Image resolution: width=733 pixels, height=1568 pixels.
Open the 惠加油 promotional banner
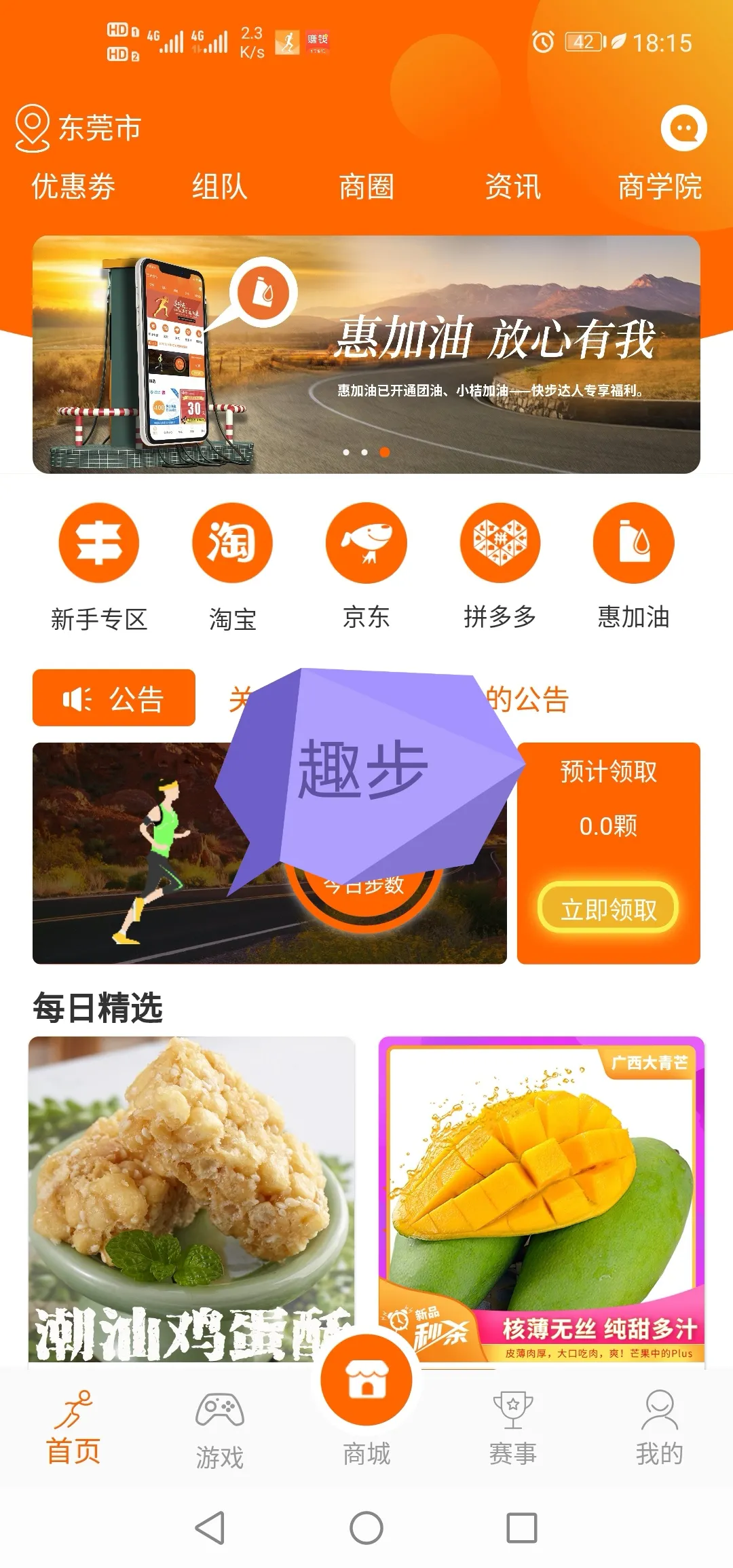point(366,354)
